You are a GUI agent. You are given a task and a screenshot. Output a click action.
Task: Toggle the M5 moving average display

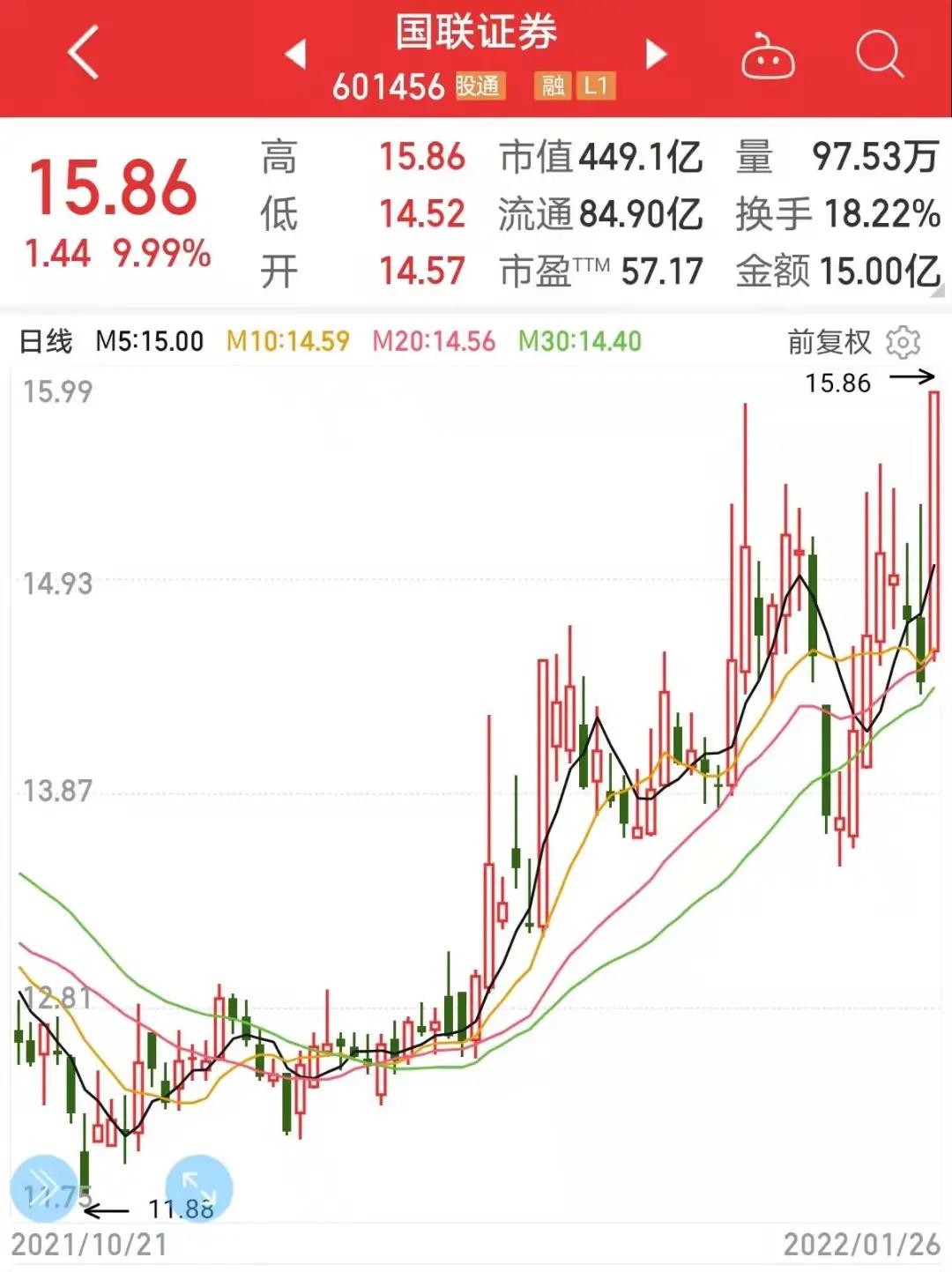pyautogui.click(x=150, y=340)
